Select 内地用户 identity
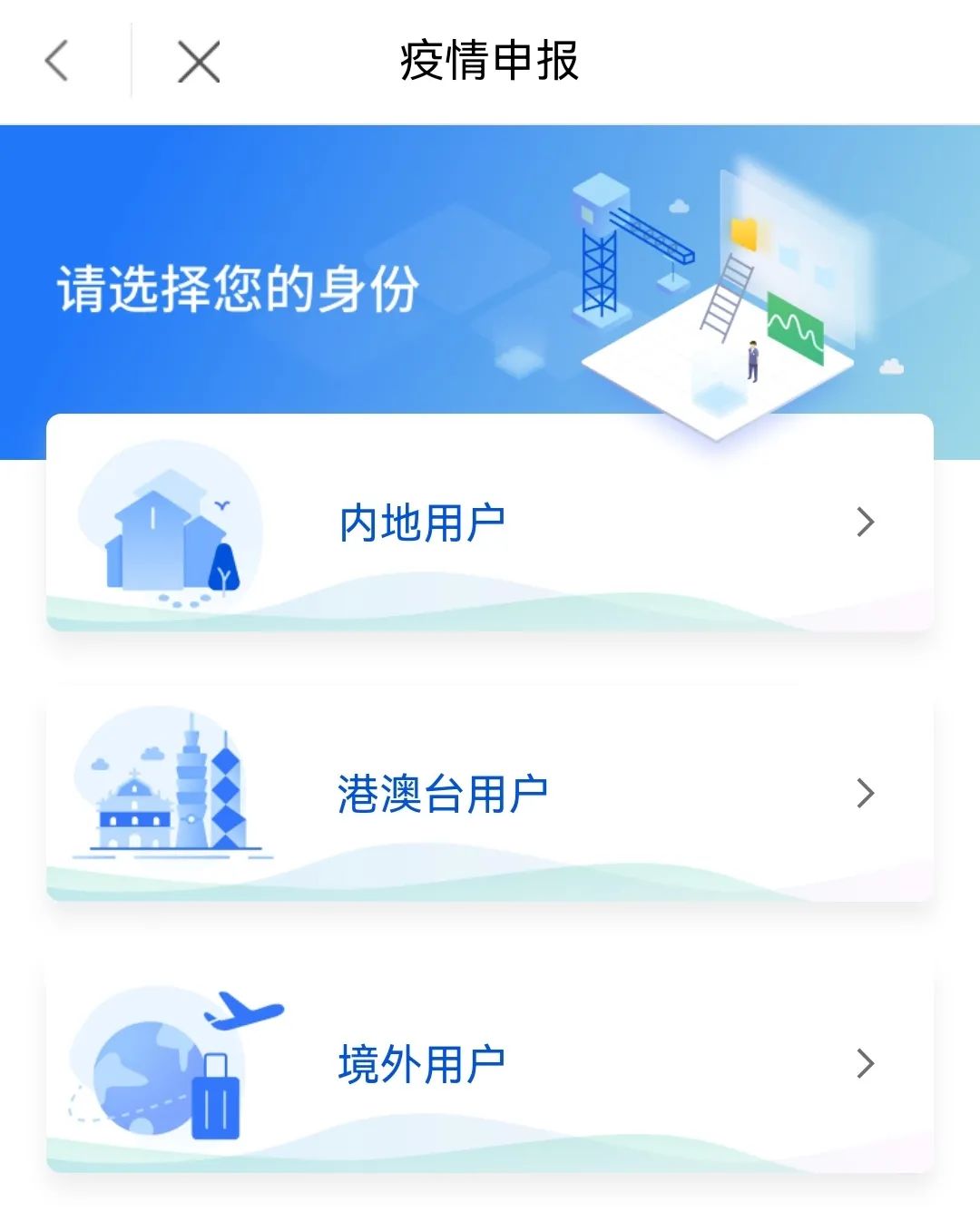Screen dimensions: 980x1231 pos(489,523)
